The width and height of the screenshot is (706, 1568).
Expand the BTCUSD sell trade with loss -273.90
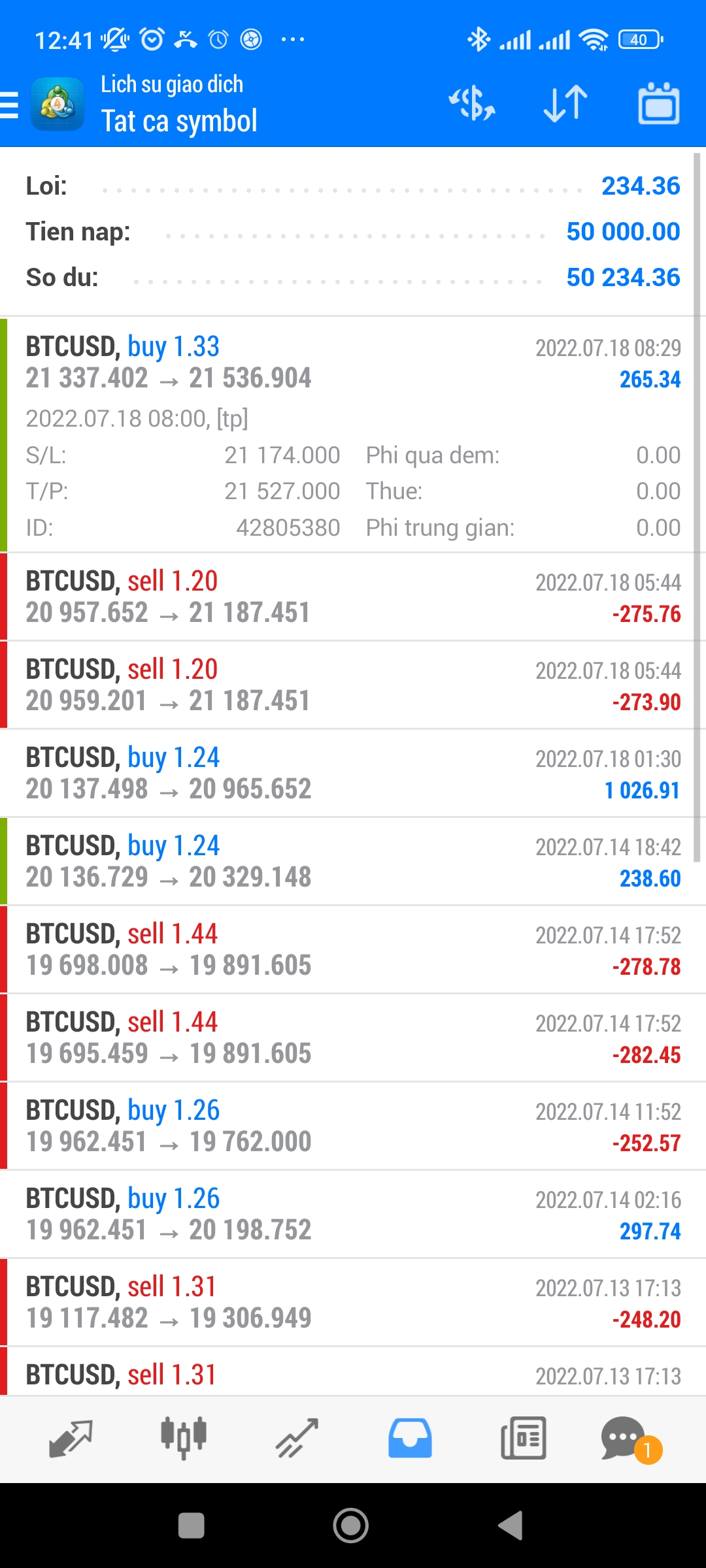click(353, 685)
